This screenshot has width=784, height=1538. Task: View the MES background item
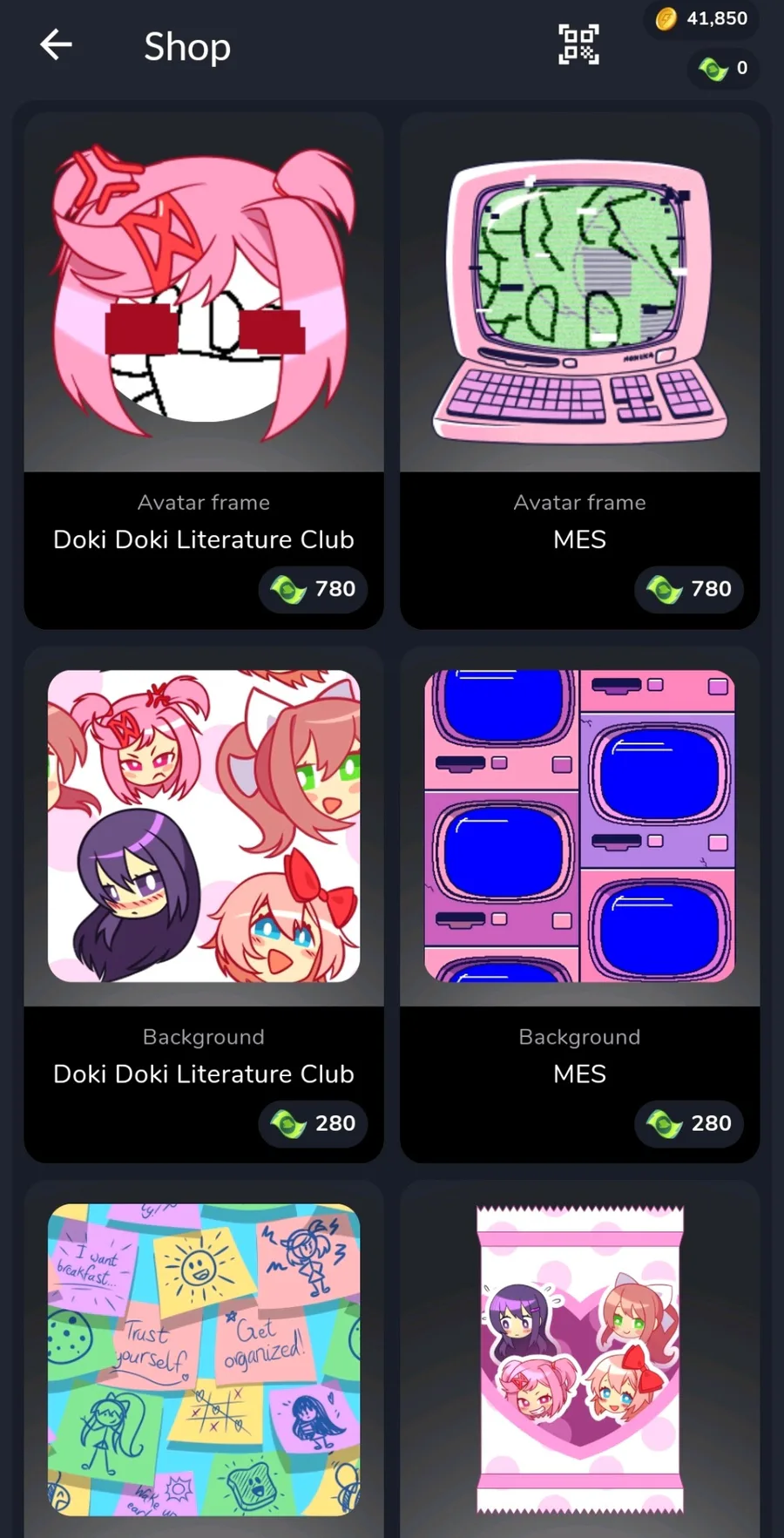pos(580,905)
